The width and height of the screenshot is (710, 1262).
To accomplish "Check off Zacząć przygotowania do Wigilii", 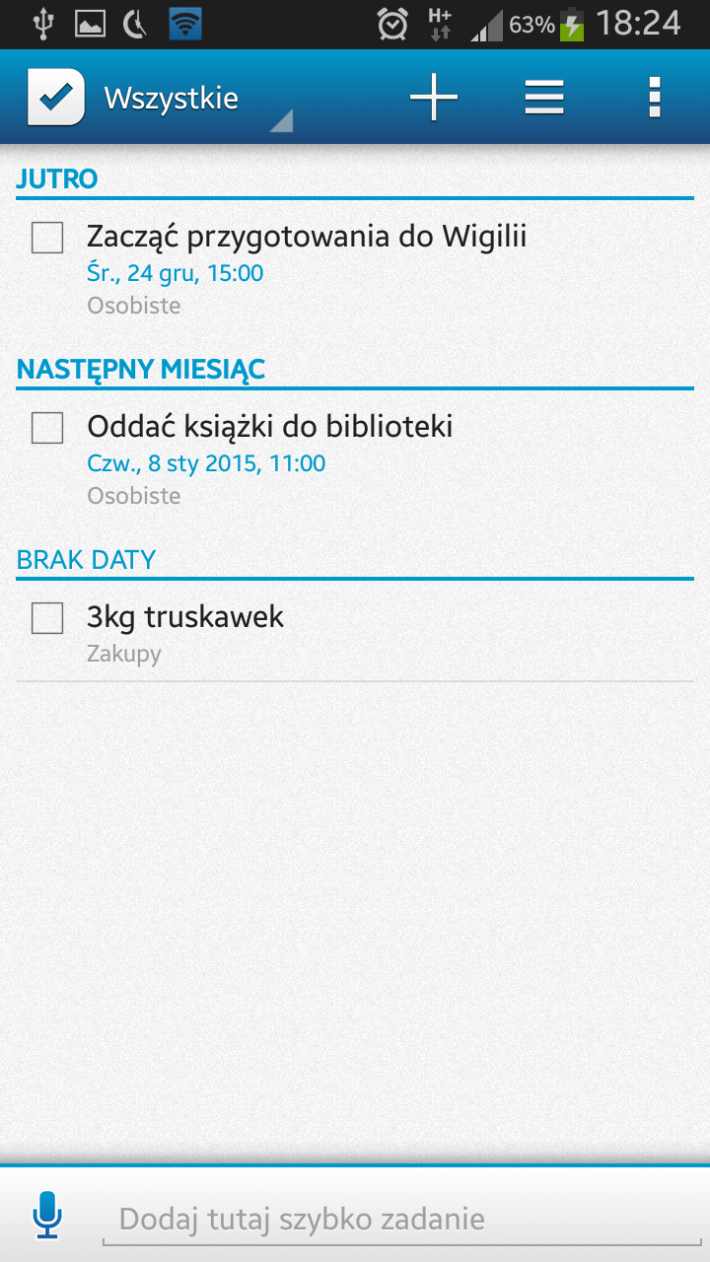I will [47, 238].
